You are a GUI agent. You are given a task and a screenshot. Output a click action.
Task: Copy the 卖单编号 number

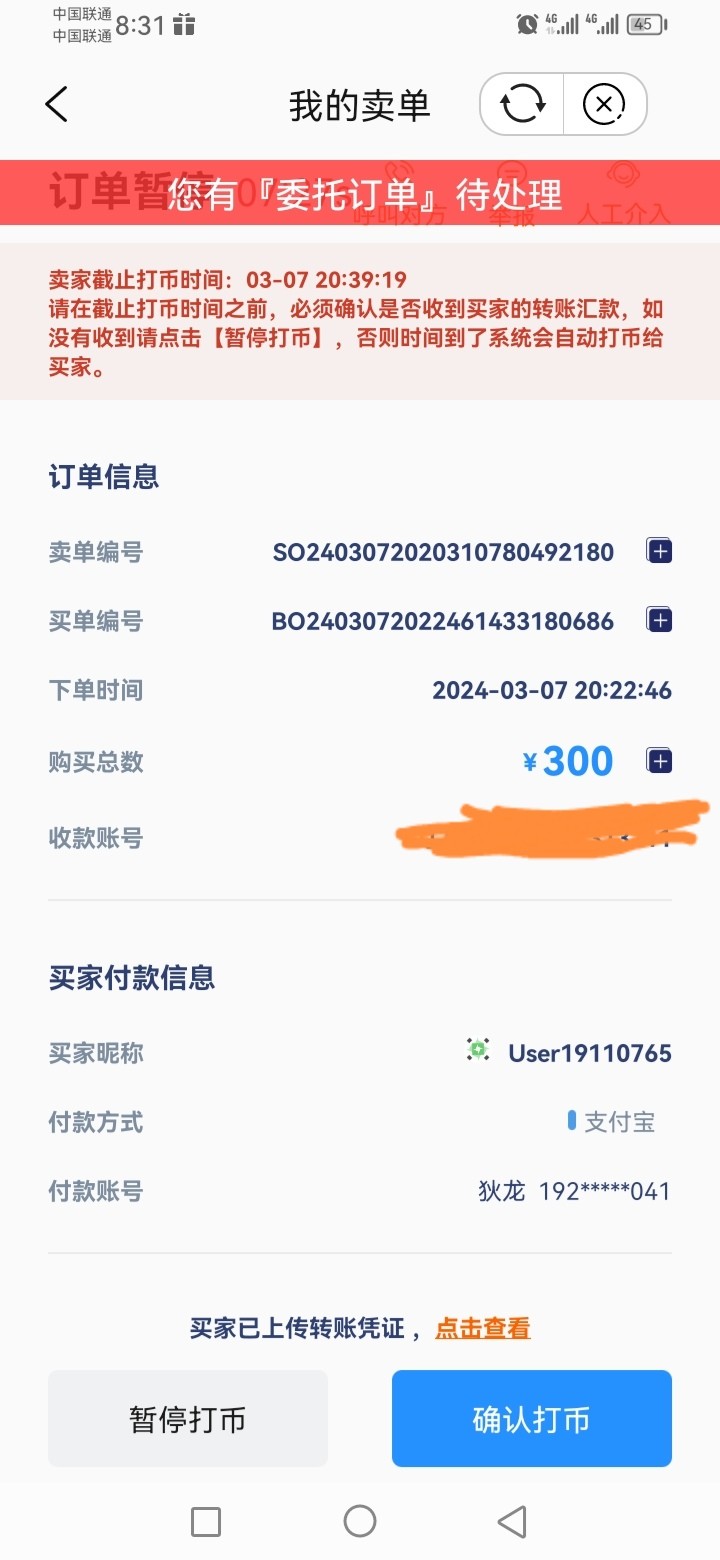pyautogui.click(x=659, y=551)
